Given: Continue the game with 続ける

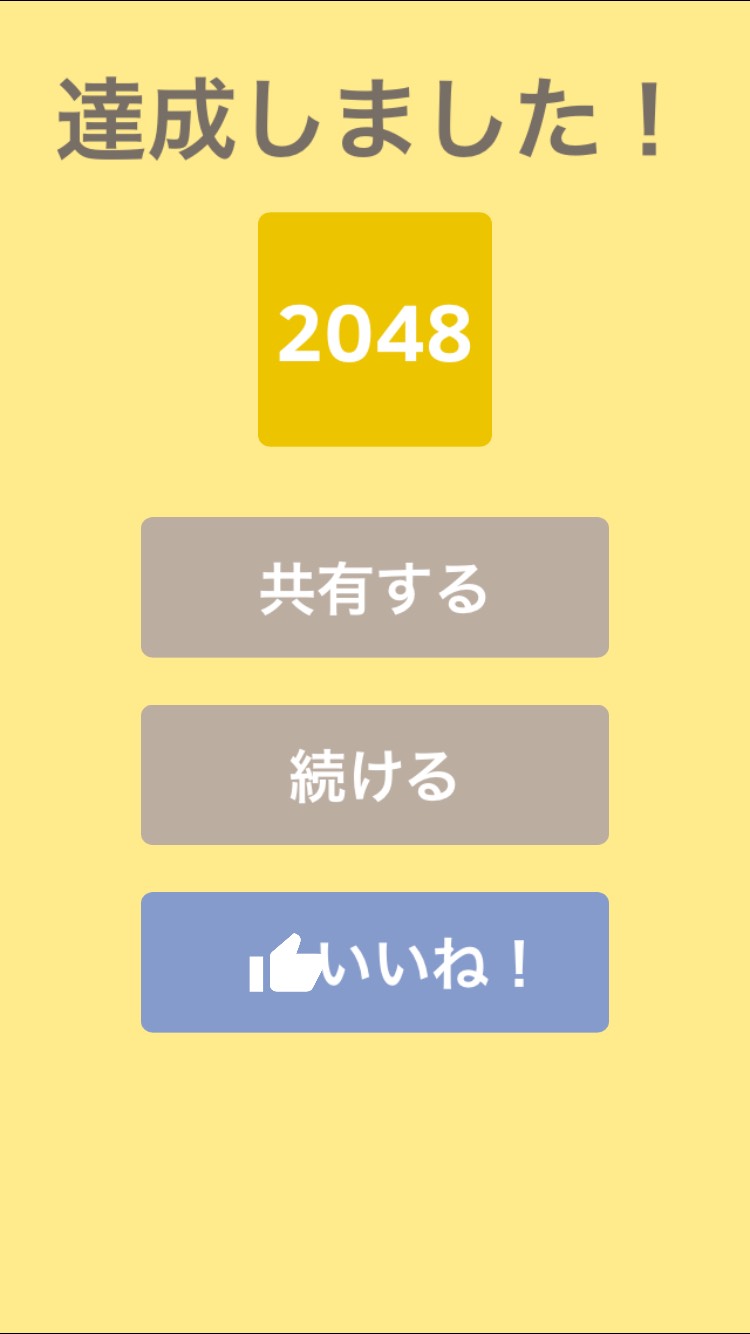Looking at the screenshot, I should click(375, 775).
